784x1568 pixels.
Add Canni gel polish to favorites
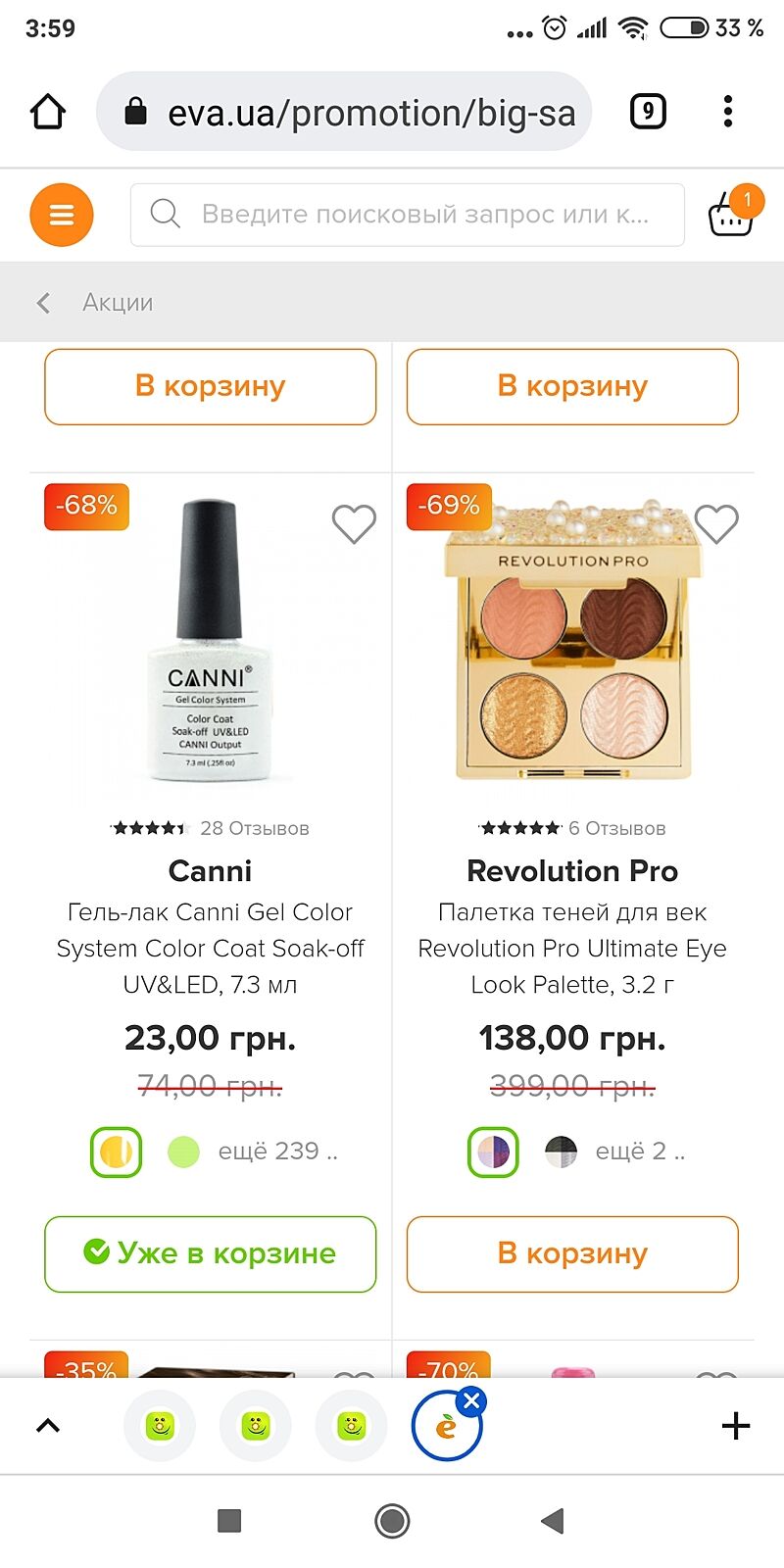pos(354,524)
